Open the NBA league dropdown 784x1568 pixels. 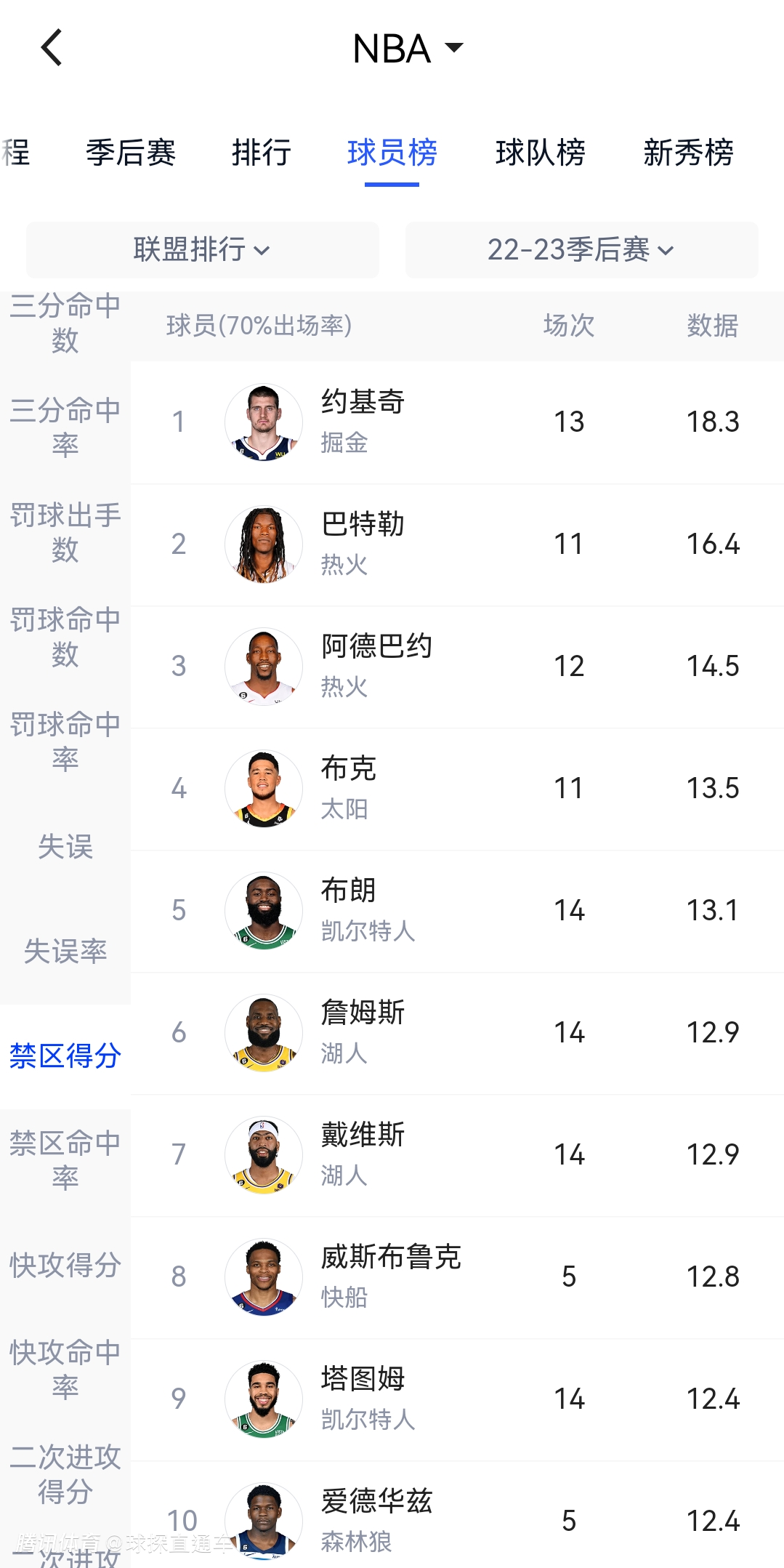click(407, 49)
